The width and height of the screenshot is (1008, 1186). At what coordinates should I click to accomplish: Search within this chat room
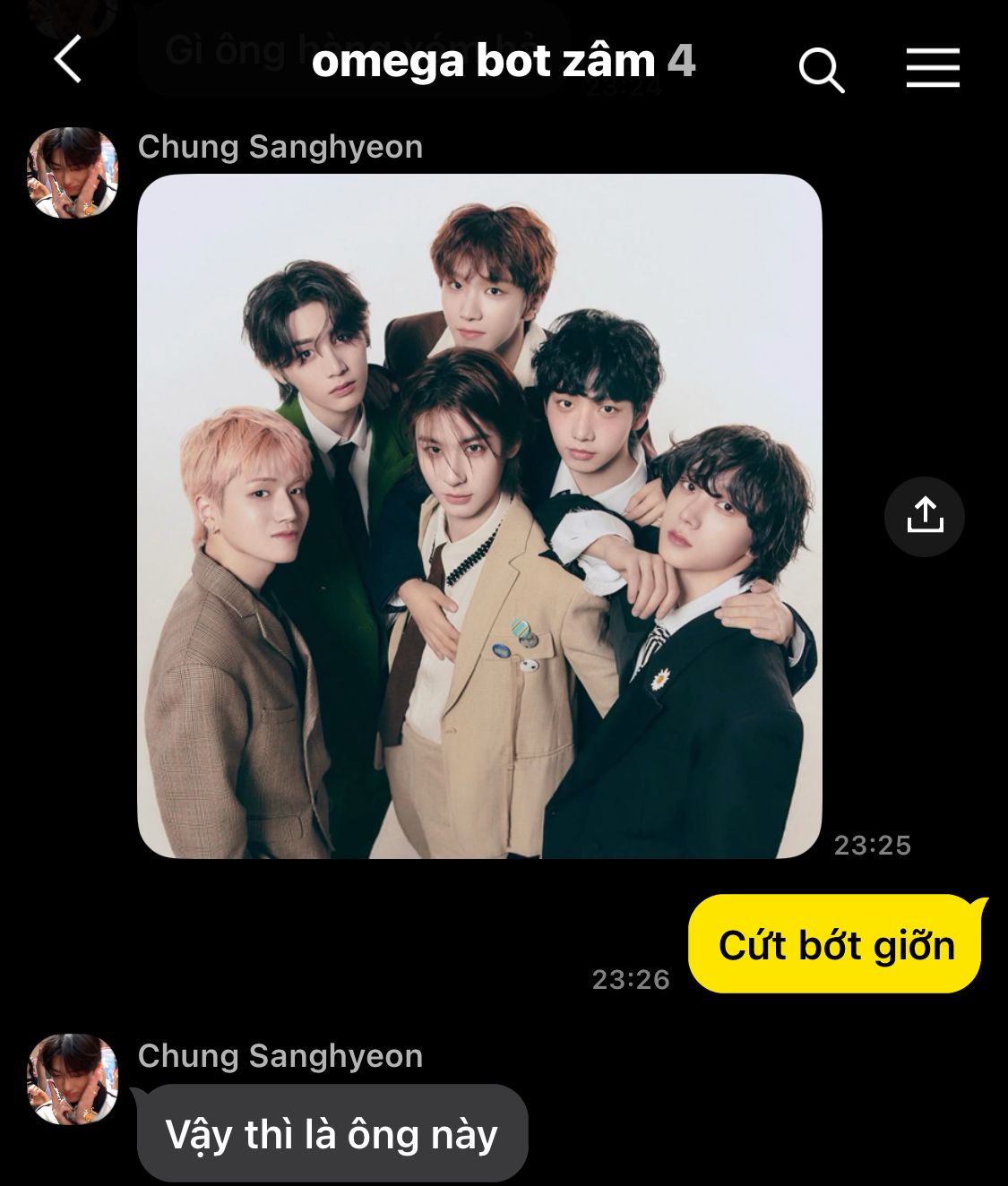(x=821, y=70)
